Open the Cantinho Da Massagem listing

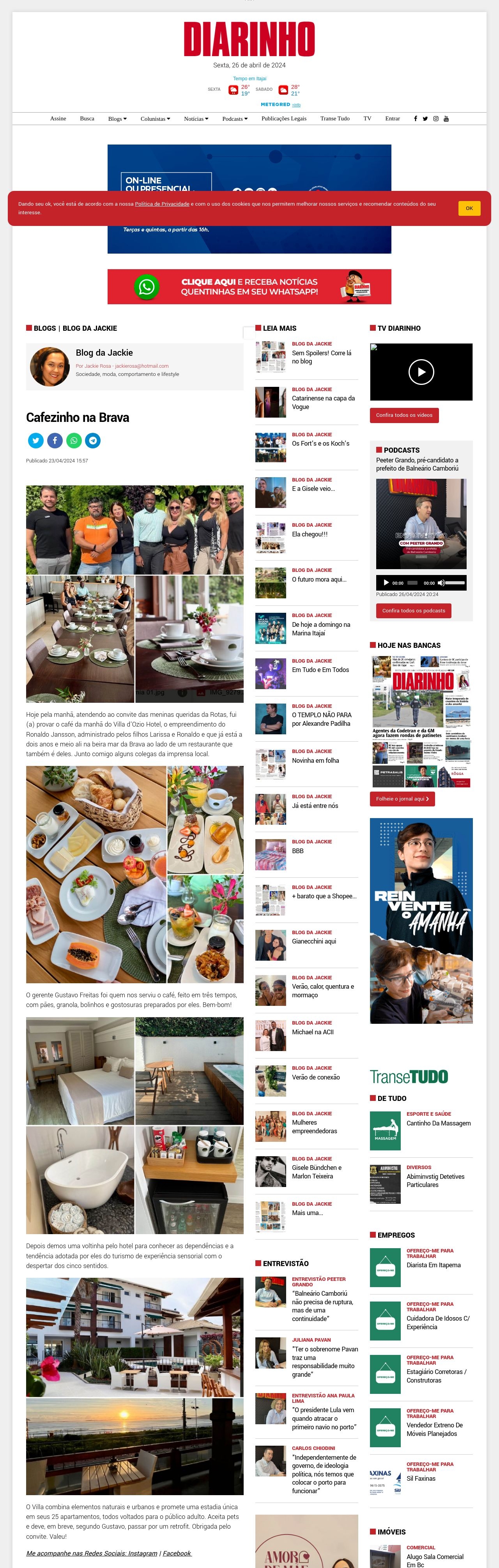[438, 1123]
